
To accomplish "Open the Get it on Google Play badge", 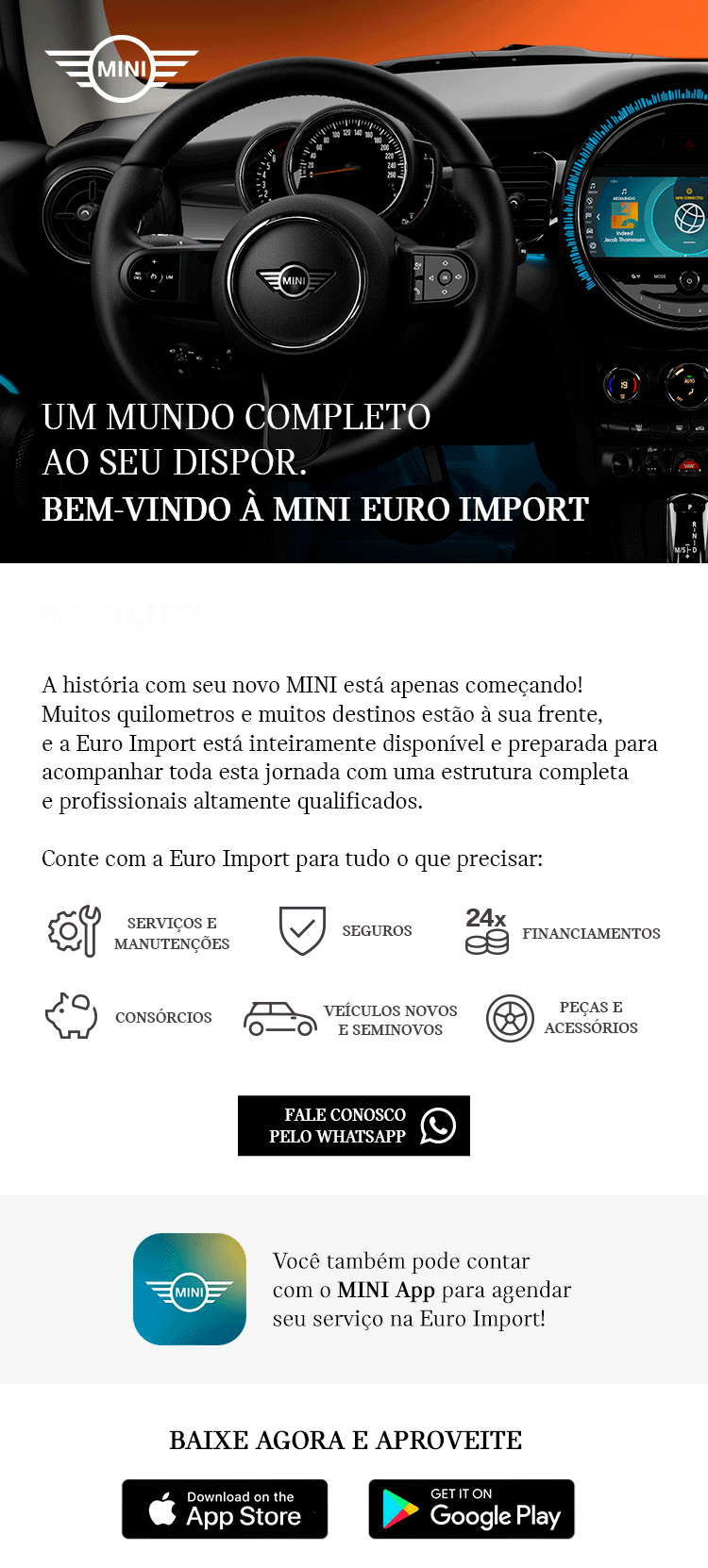I will [x=471, y=1509].
